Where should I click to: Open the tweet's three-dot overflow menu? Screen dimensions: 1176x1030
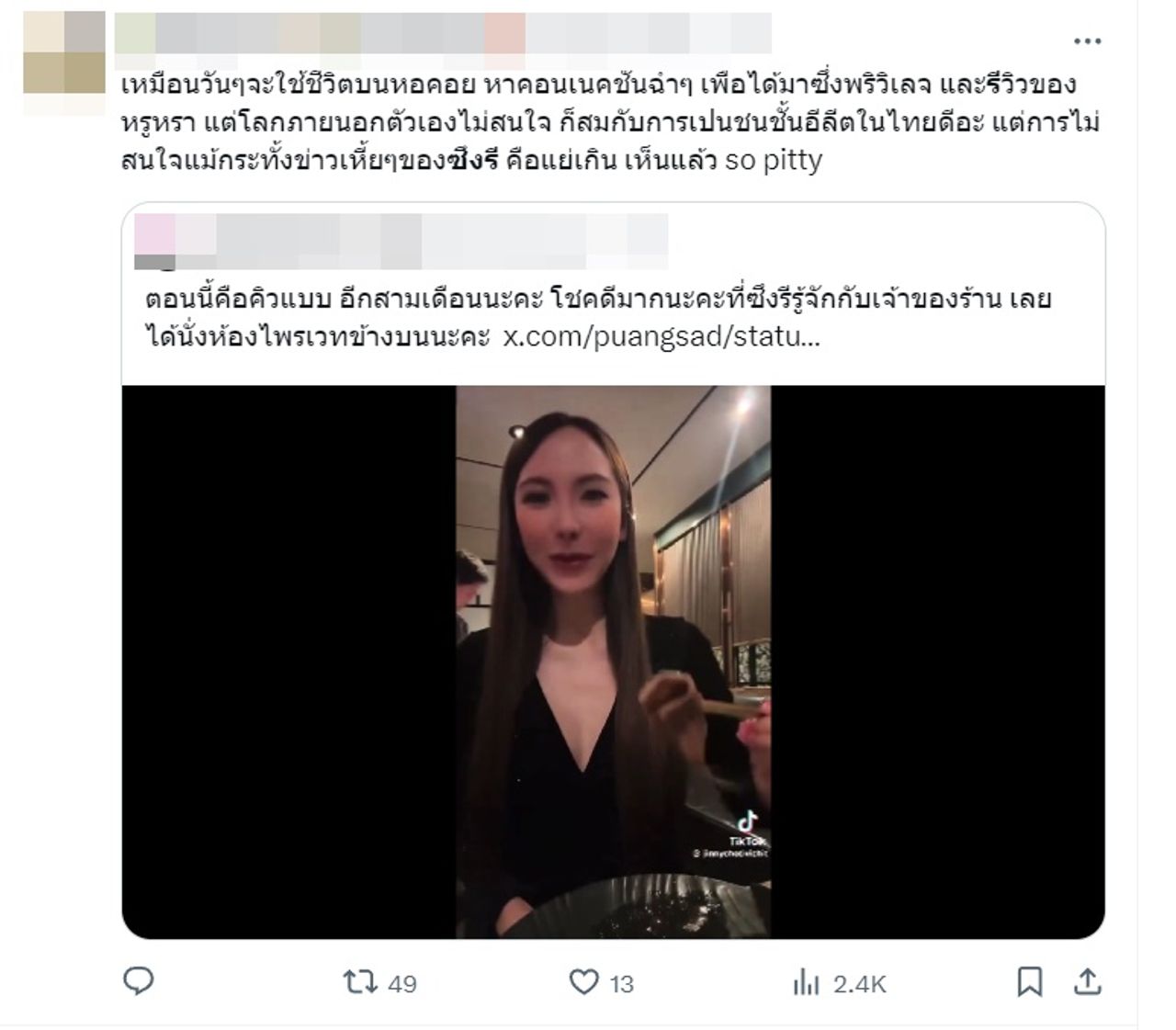click(1087, 41)
